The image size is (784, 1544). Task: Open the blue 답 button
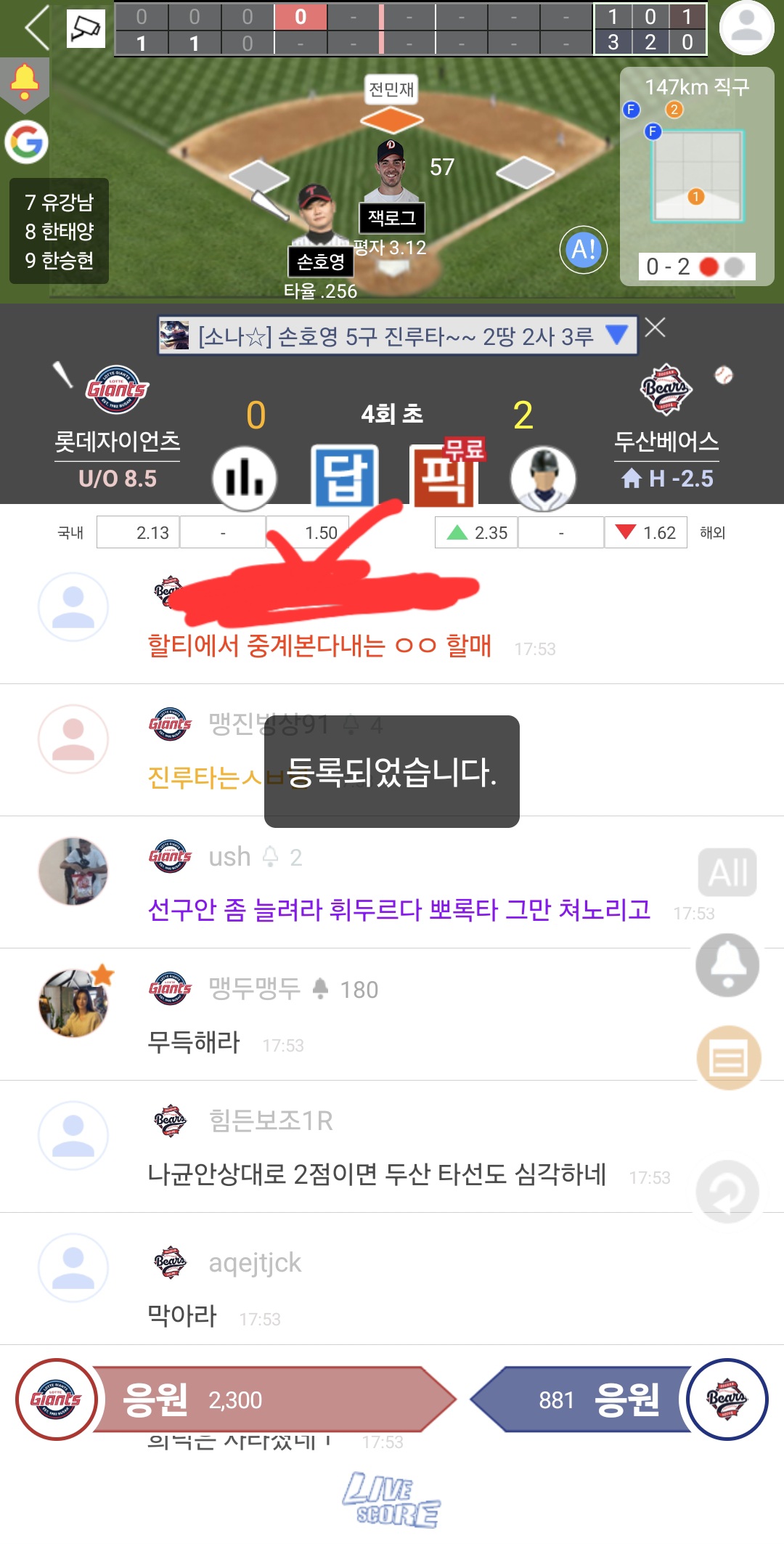coord(345,477)
